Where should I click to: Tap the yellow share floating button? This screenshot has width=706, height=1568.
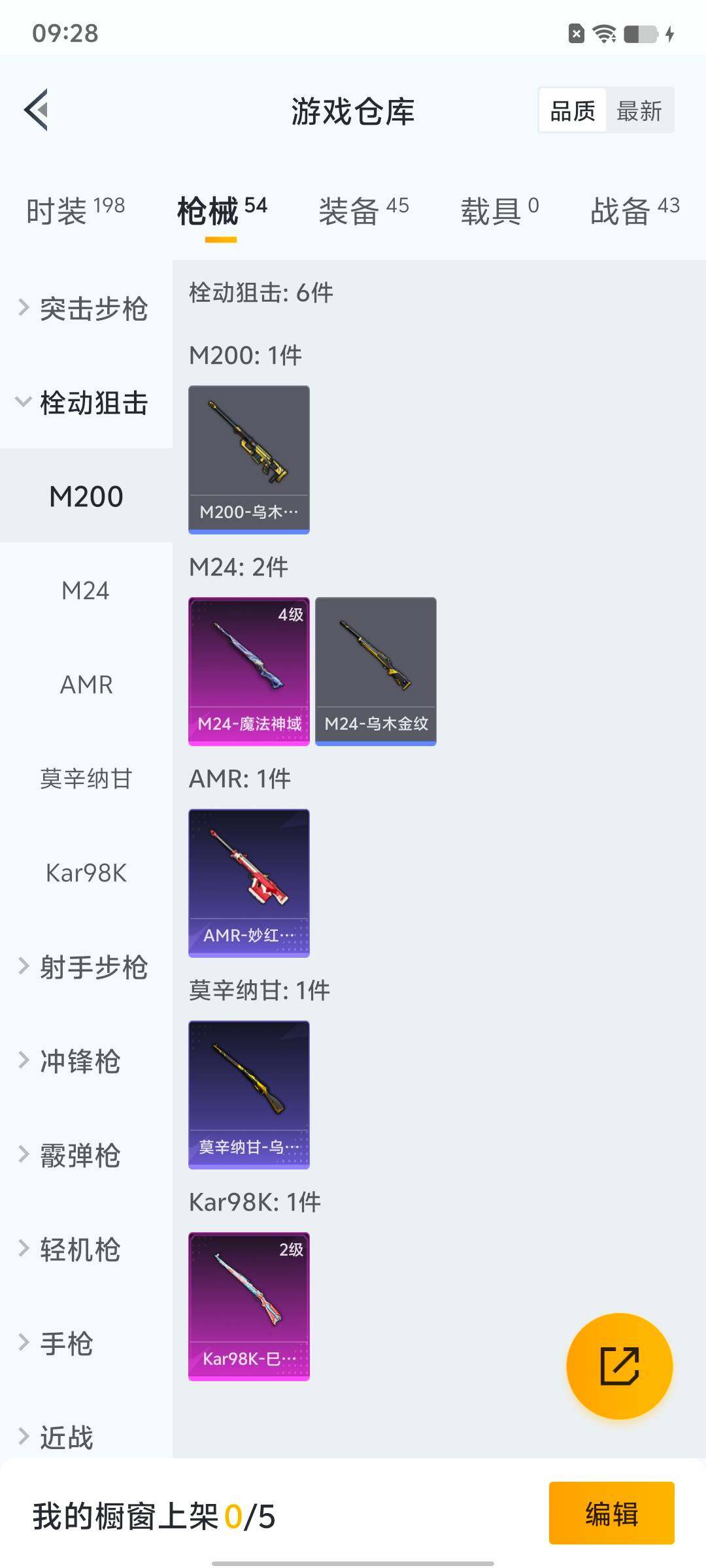[x=619, y=1366]
